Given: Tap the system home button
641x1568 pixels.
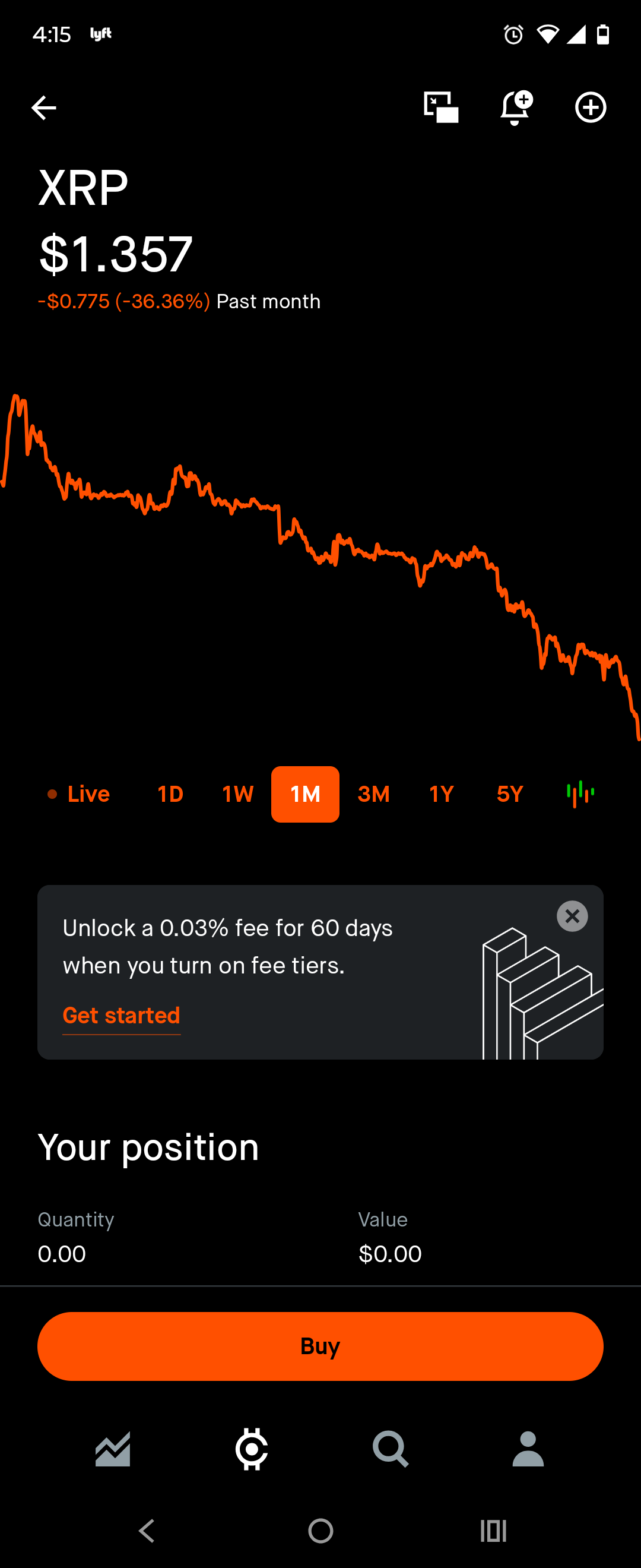Looking at the screenshot, I should (320, 1530).
